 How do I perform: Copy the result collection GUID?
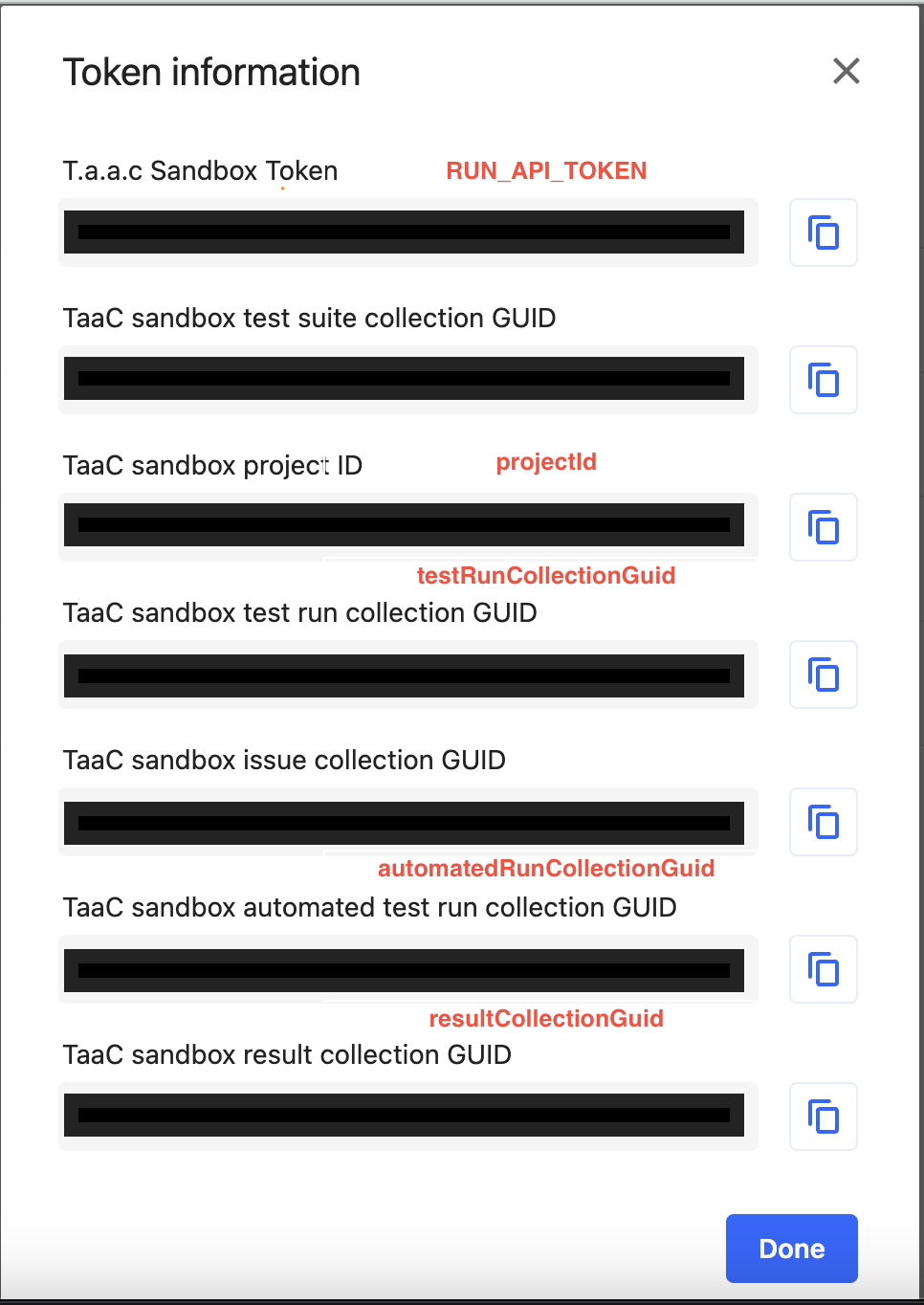(x=823, y=1117)
